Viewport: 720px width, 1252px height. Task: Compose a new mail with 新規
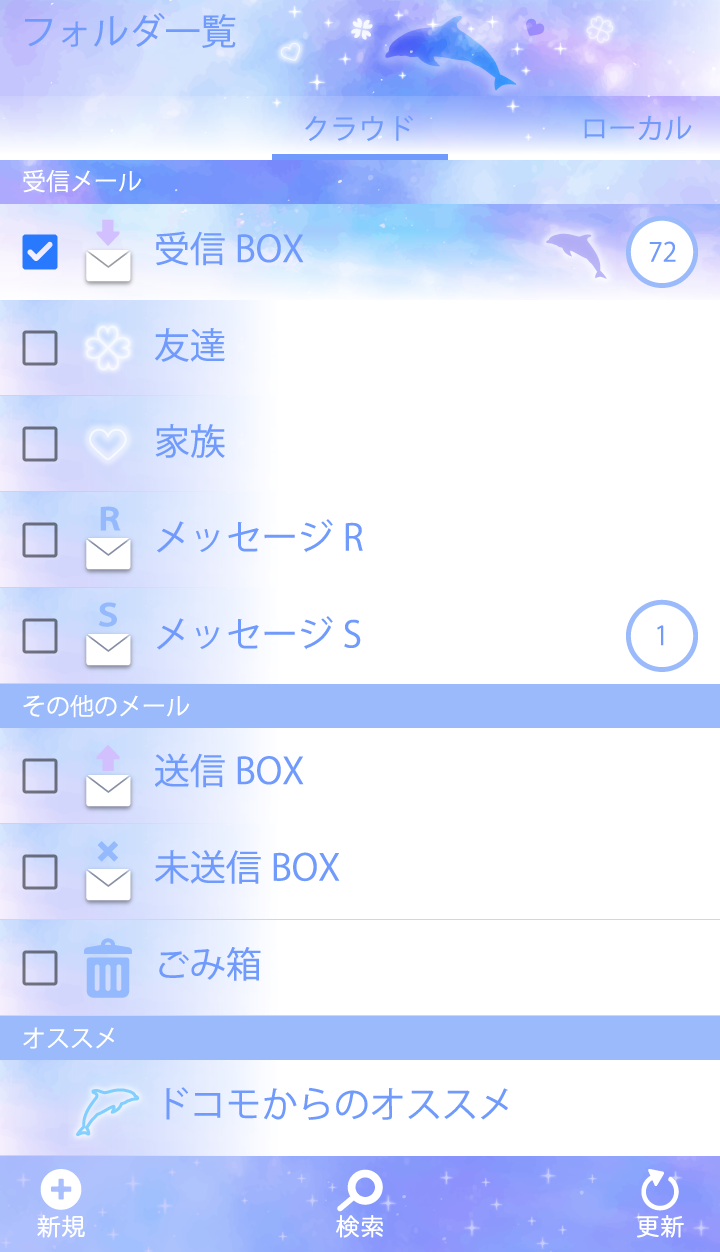pyautogui.click(x=61, y=1204)
